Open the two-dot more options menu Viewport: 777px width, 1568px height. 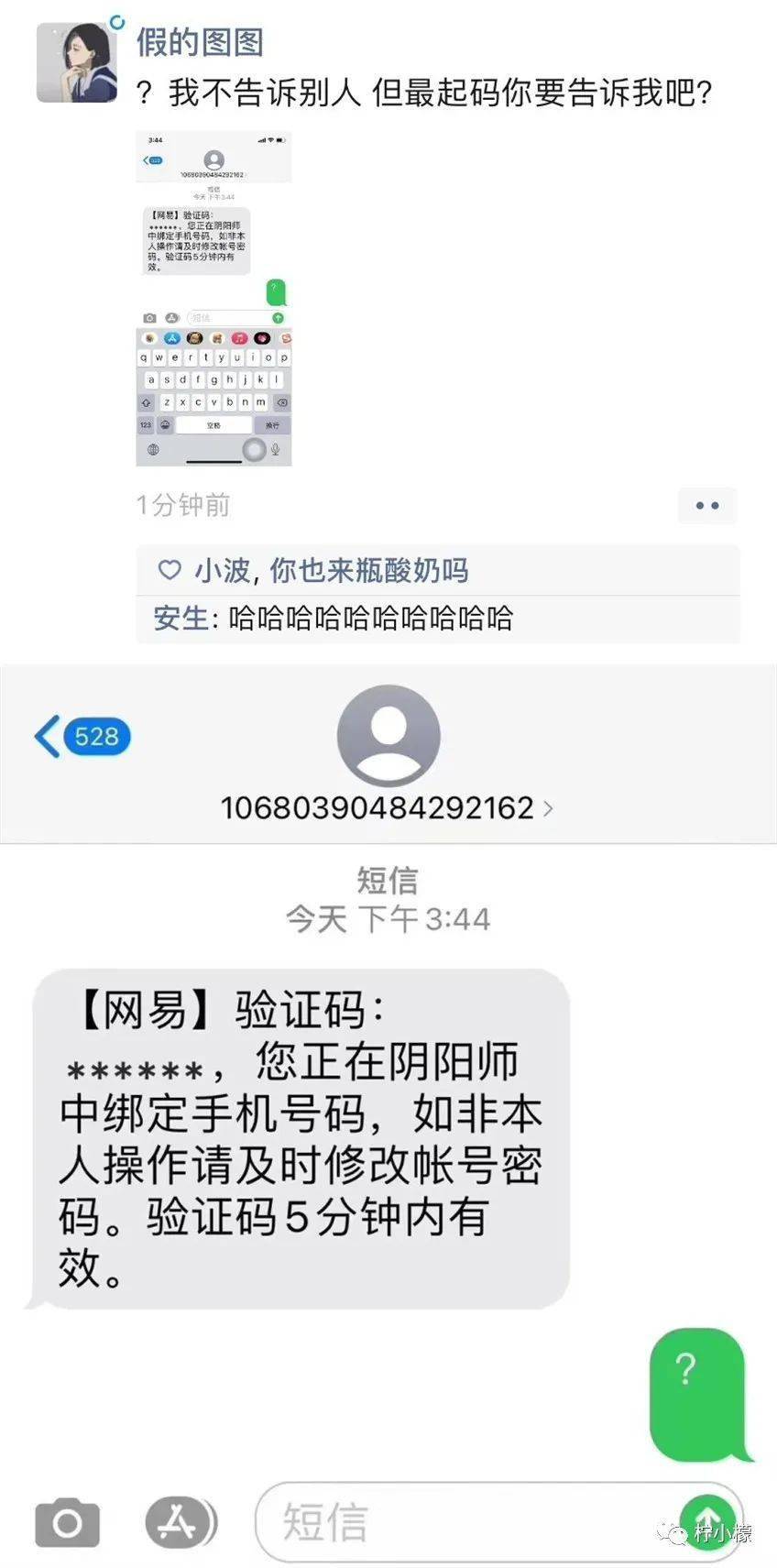[706, 505]
